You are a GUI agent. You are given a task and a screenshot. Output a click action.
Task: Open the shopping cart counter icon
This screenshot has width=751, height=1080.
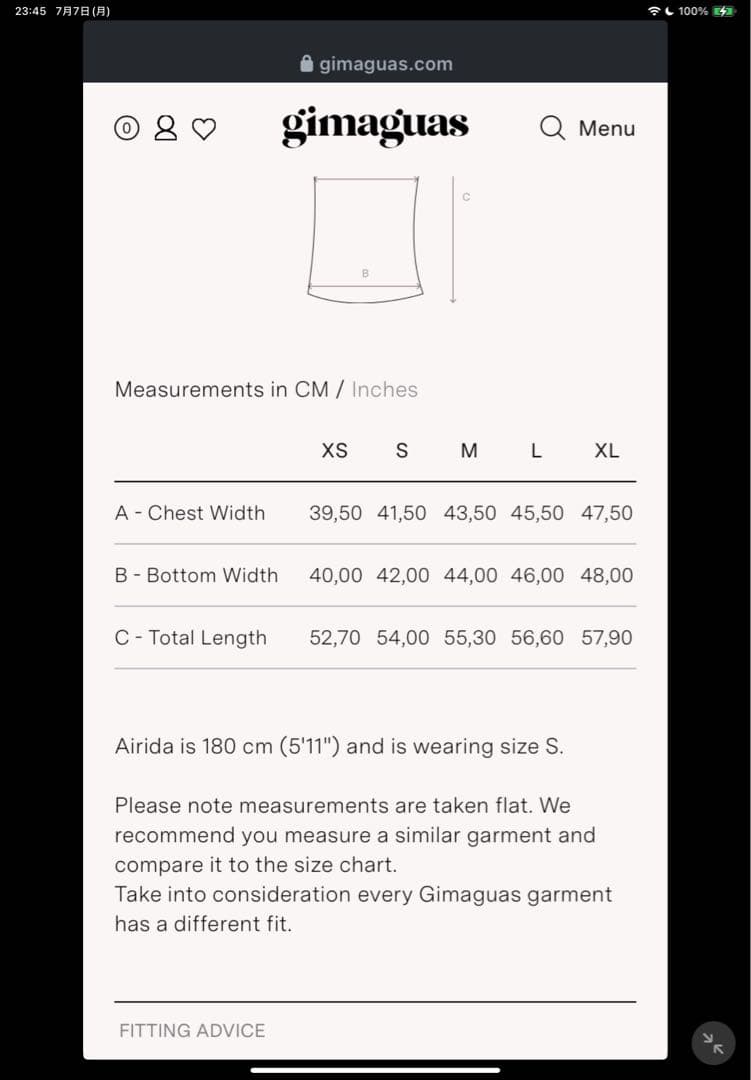127,128
